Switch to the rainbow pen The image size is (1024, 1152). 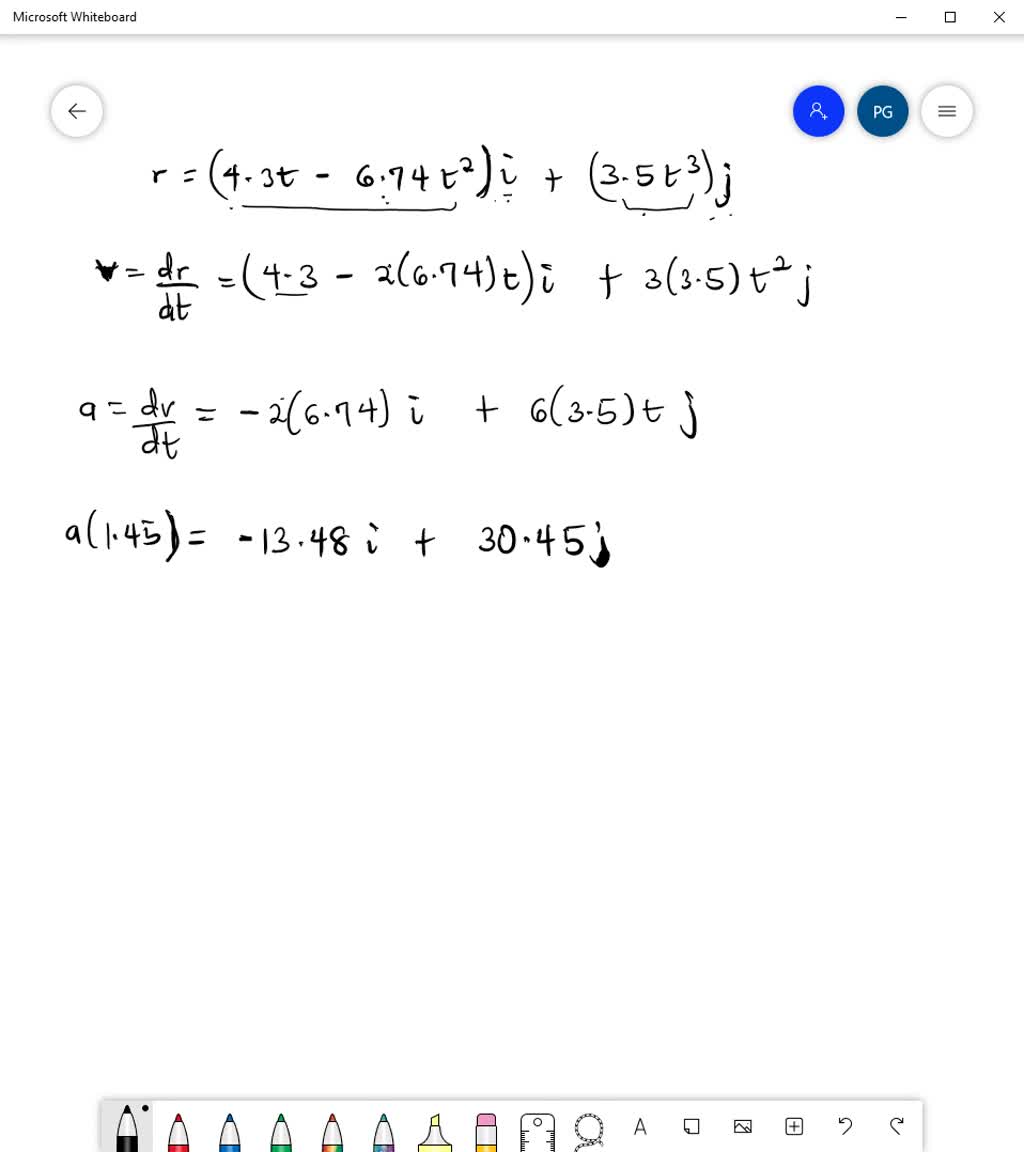point(332,1130)
